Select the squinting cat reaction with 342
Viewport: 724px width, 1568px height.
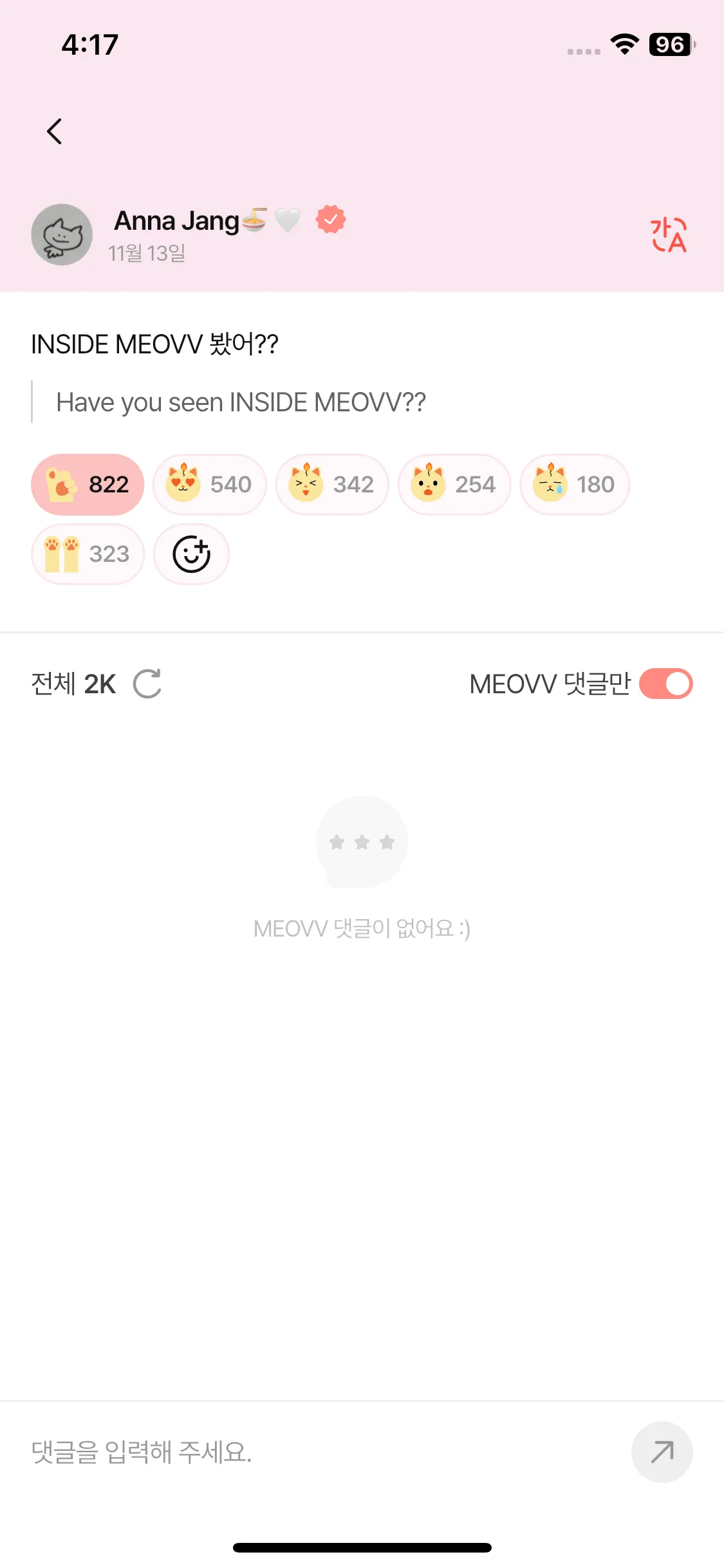point(332,485)
